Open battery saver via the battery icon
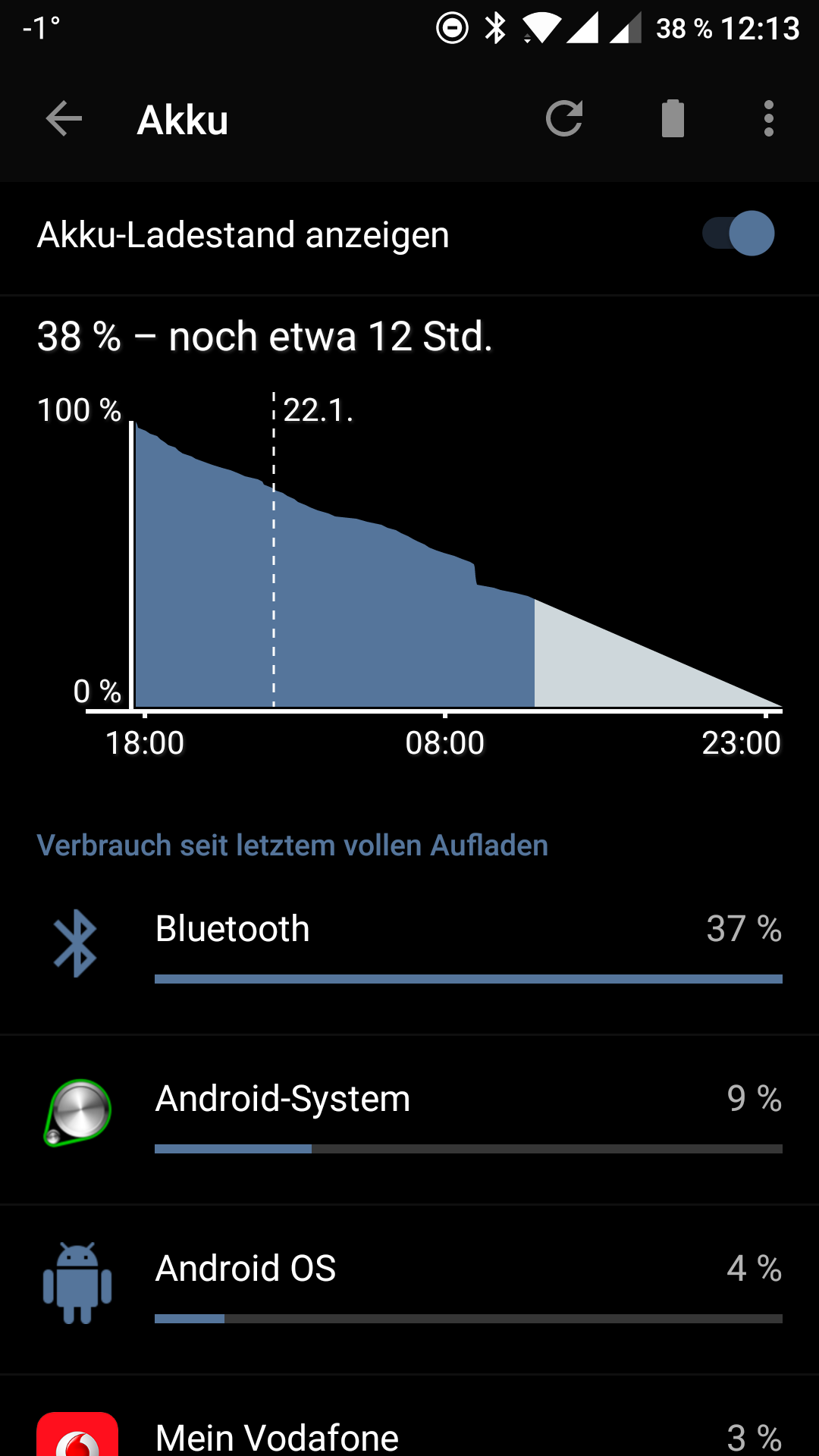819x1456 pixels. click(673, 119)
